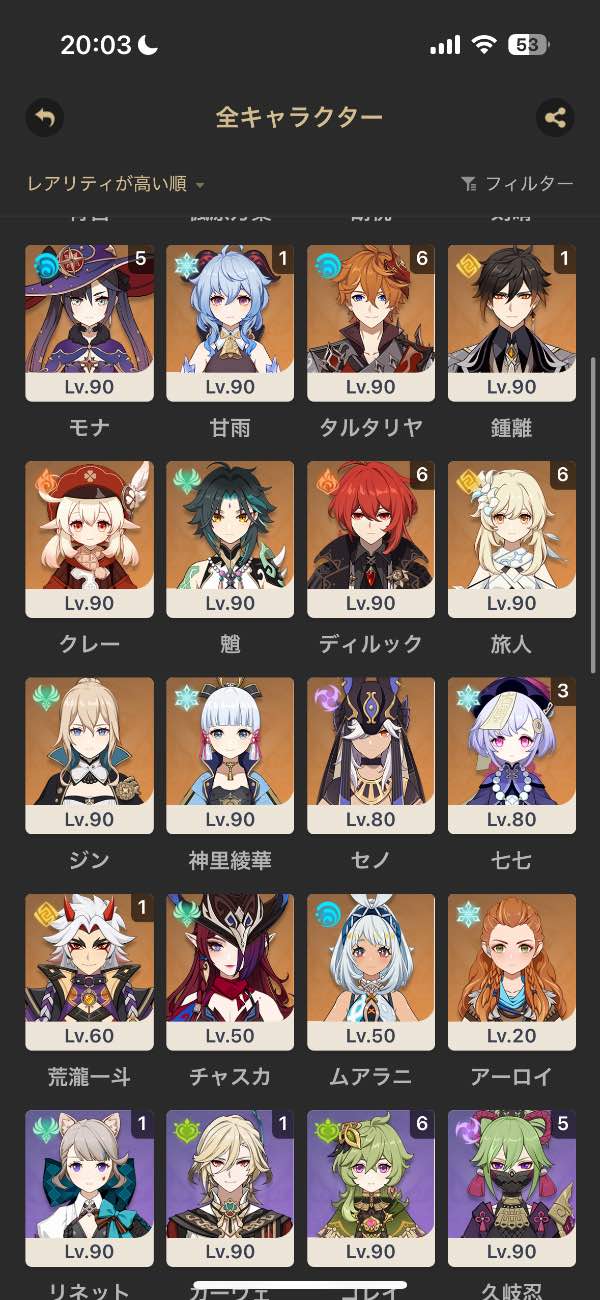Select the 甘雨 character tile

point(230,323)
